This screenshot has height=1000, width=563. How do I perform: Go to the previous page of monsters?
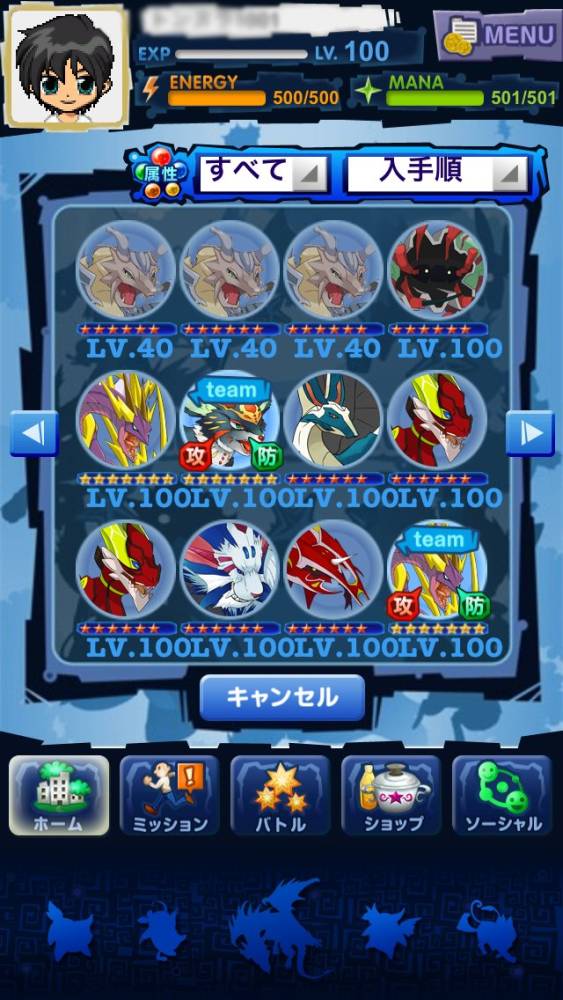click(34, 433)
